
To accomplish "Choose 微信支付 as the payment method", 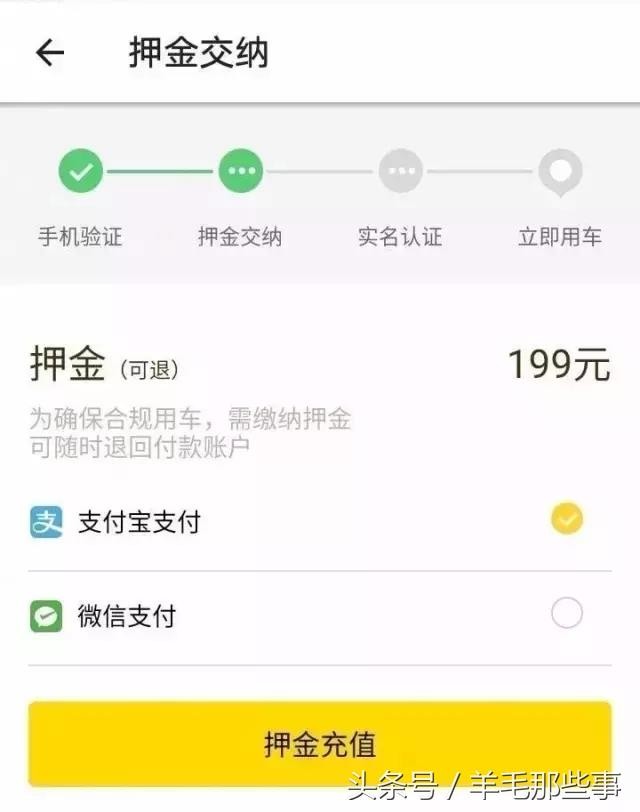I will pos(566,613).
